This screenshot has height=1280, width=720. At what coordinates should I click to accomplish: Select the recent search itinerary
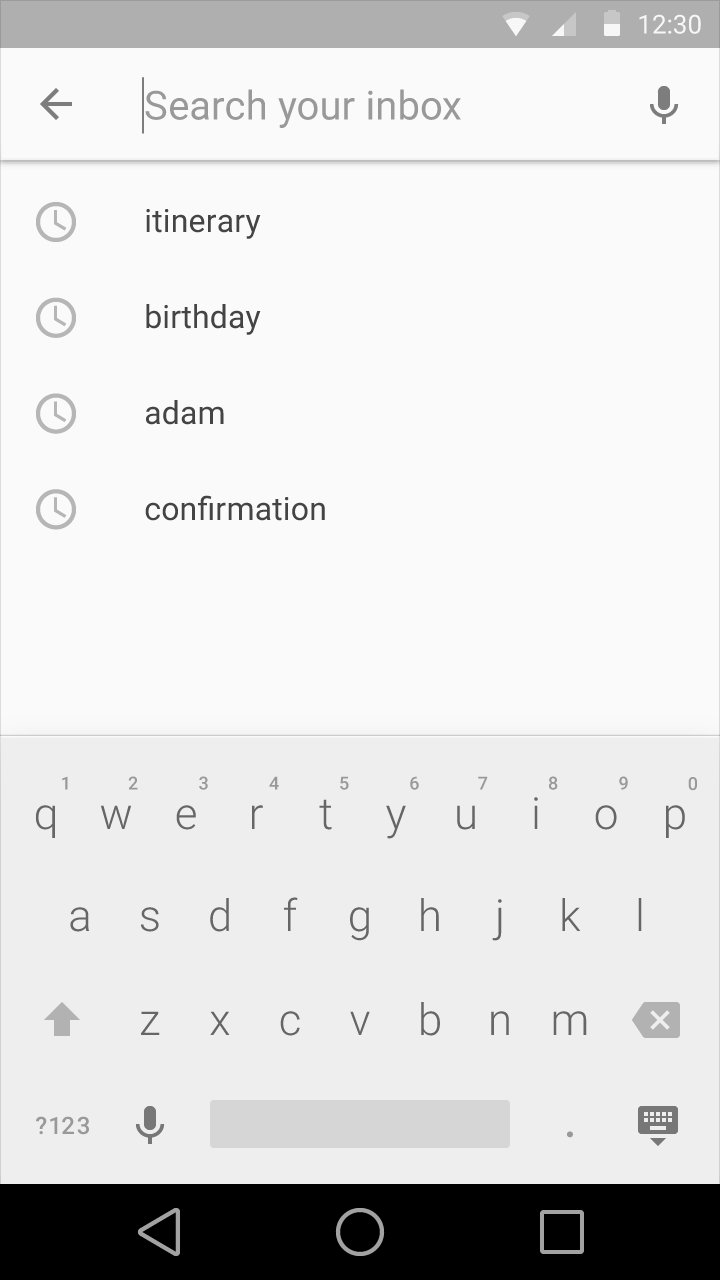(360, 221)
